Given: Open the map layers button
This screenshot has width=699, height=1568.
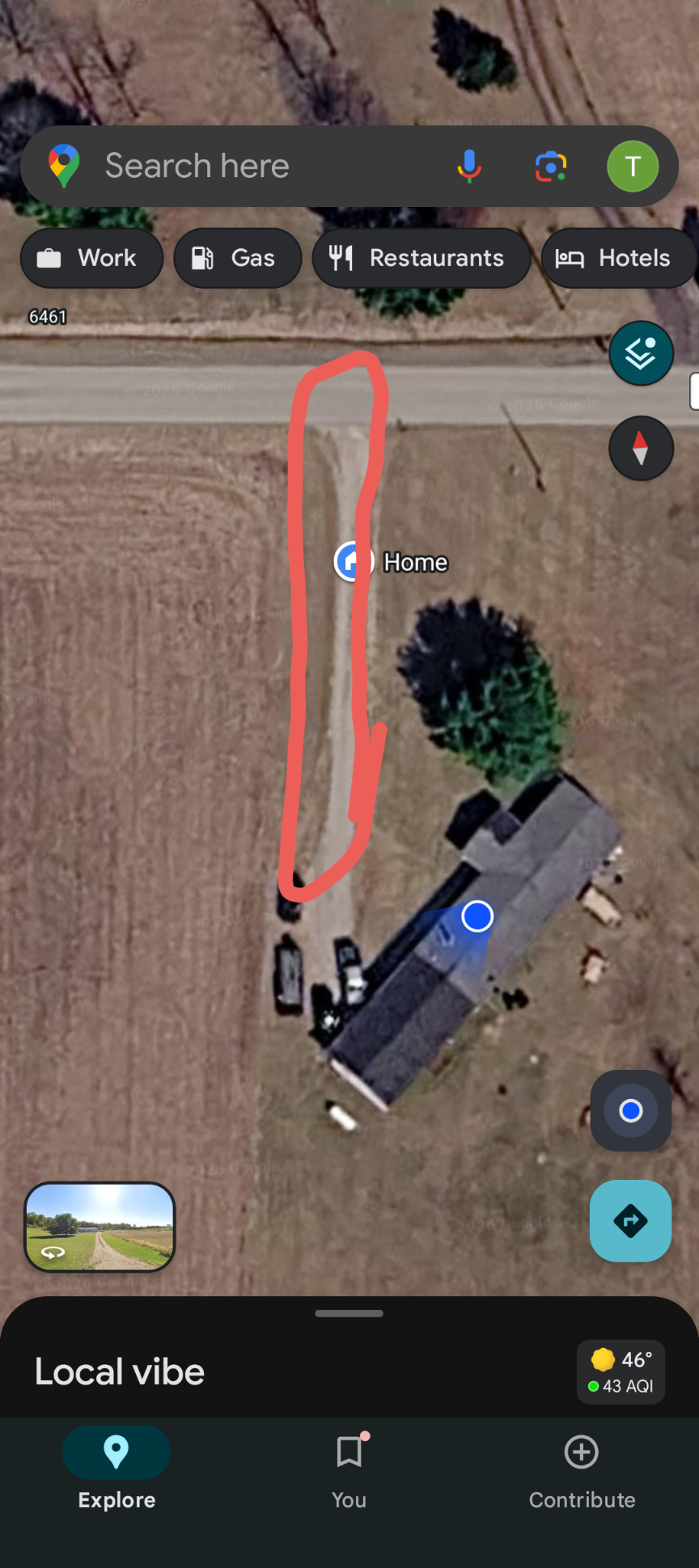Looking at the screenshot, I should click(641, 353).
